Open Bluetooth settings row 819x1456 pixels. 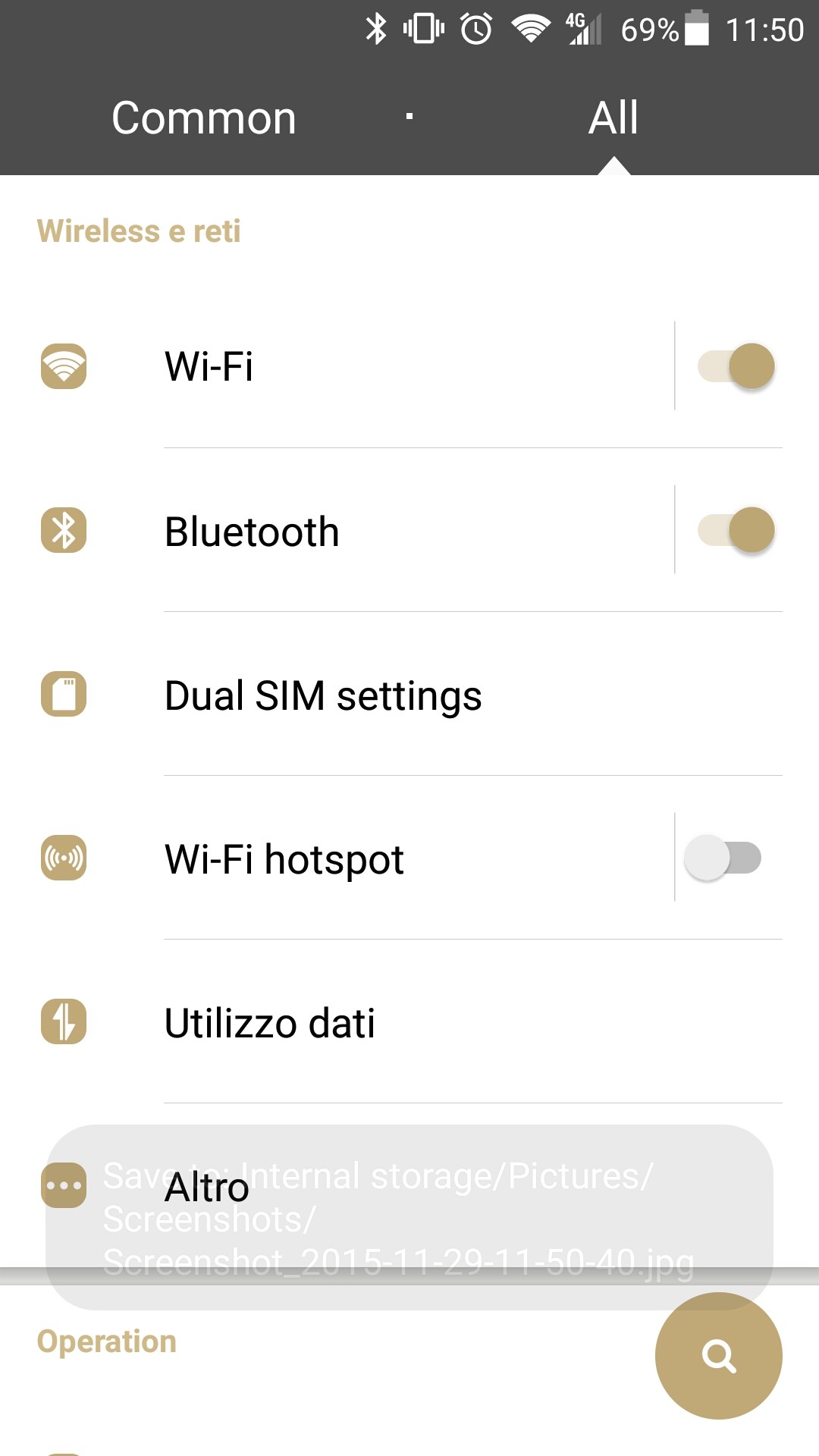click(337, 530)
